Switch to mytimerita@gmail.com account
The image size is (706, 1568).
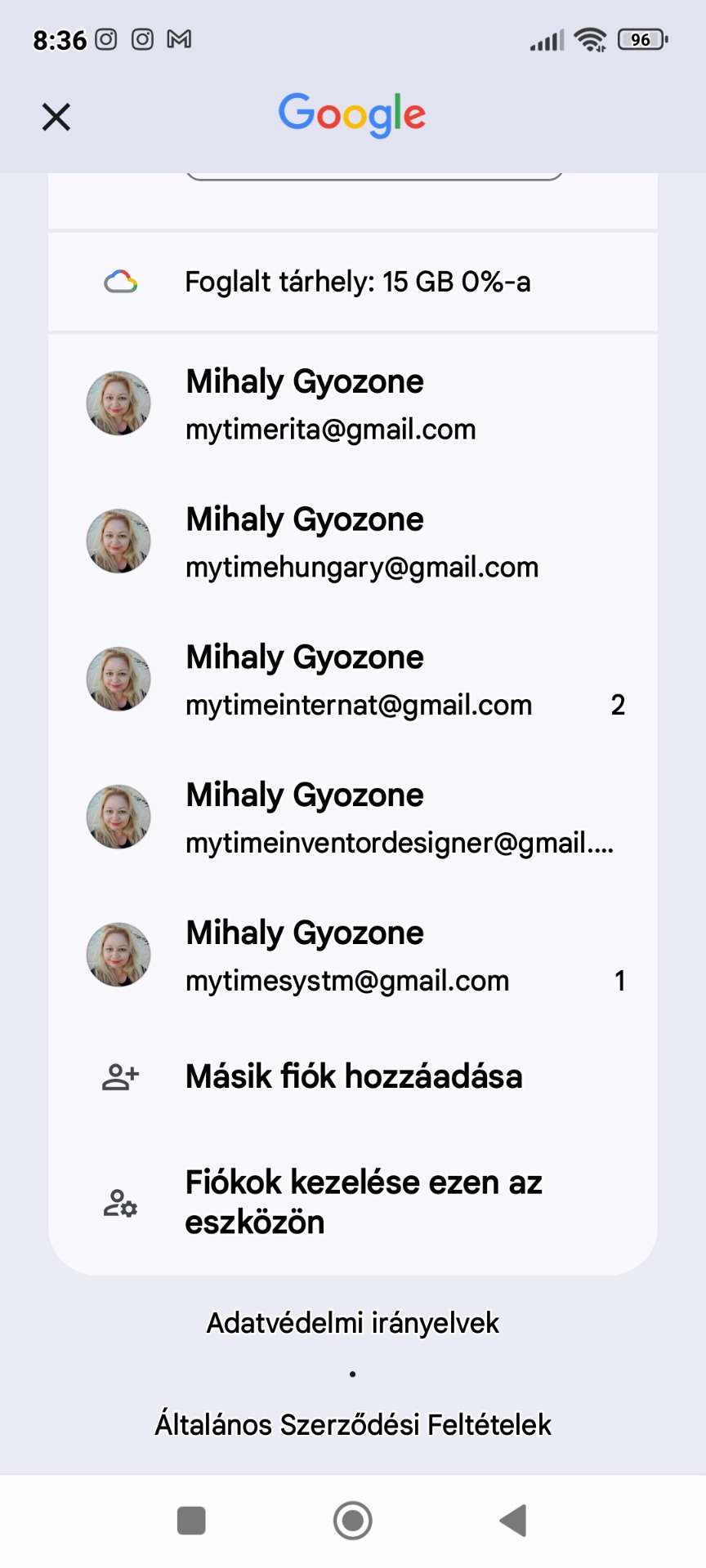(353, 404)
